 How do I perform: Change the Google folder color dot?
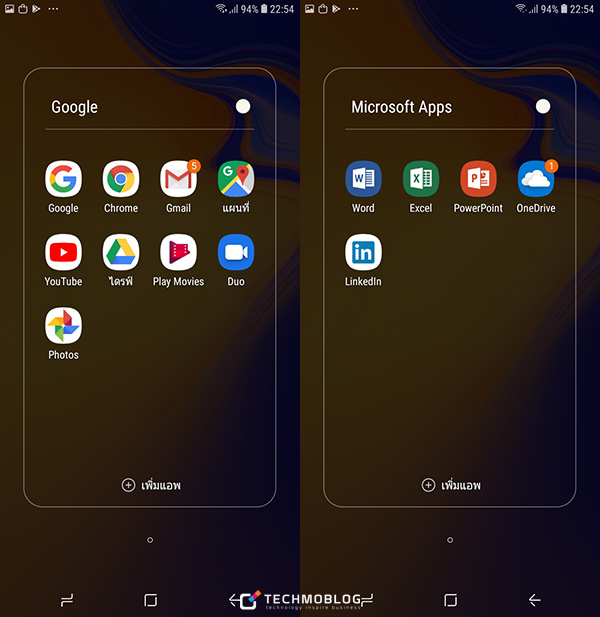click(x=243, y=106)
